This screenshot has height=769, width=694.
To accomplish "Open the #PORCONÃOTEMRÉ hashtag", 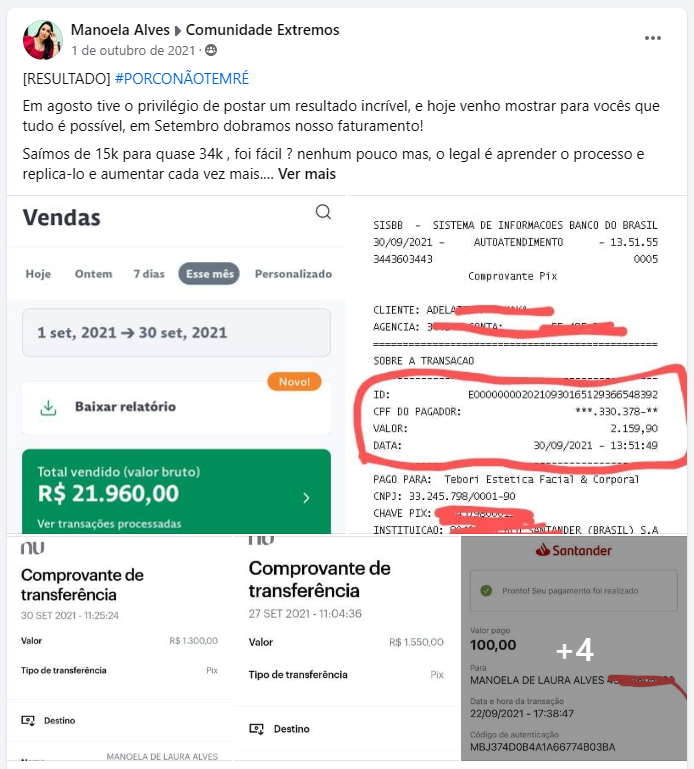I will point(182,78).
